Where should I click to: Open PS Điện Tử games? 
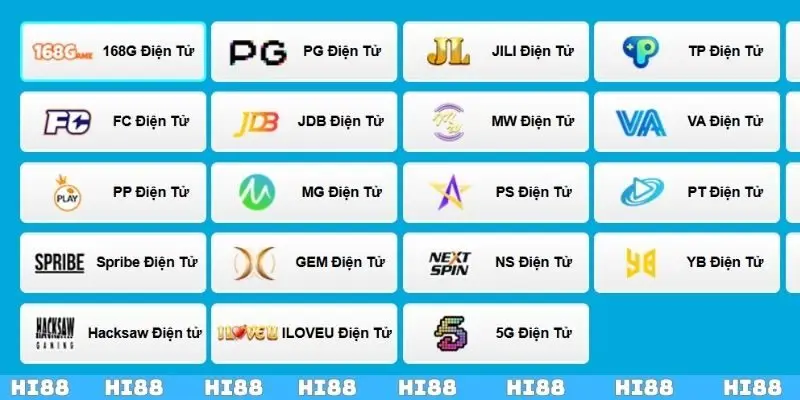(x=496, y=192)
